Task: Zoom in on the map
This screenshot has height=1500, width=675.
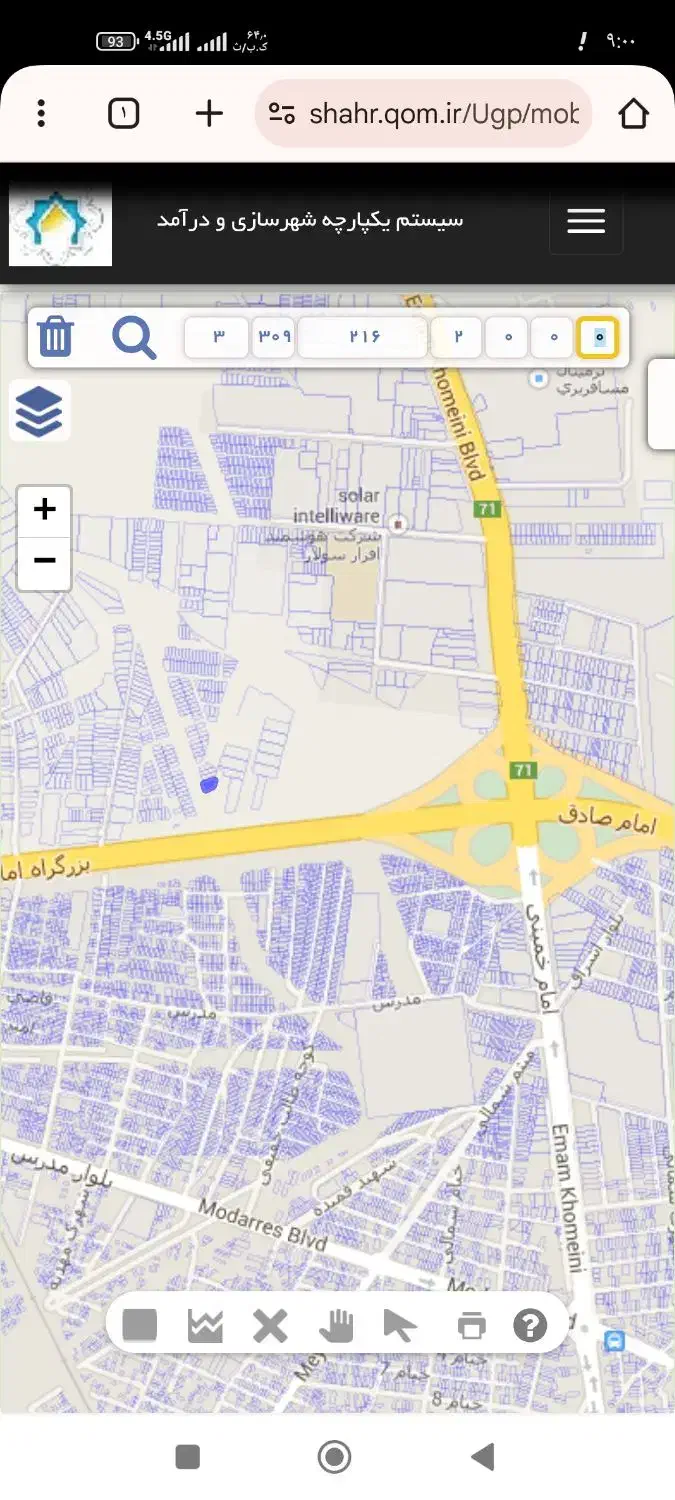Action: [x=44, y=510]
